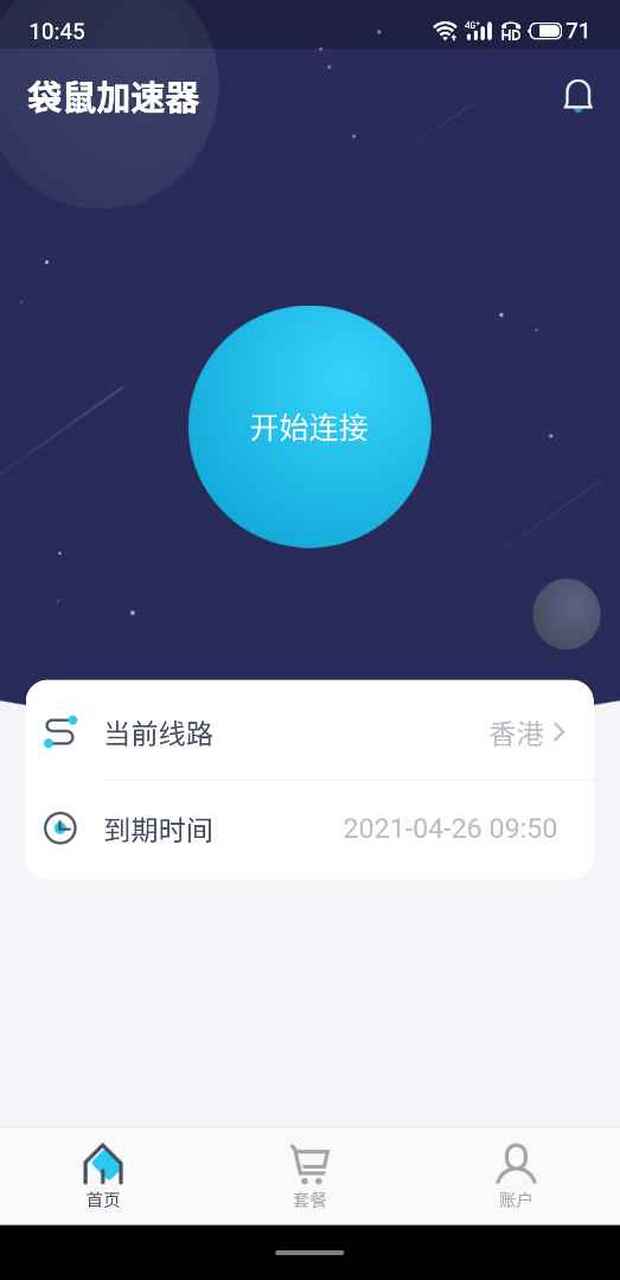Open the notifications bell

click(x=578, y=97)
